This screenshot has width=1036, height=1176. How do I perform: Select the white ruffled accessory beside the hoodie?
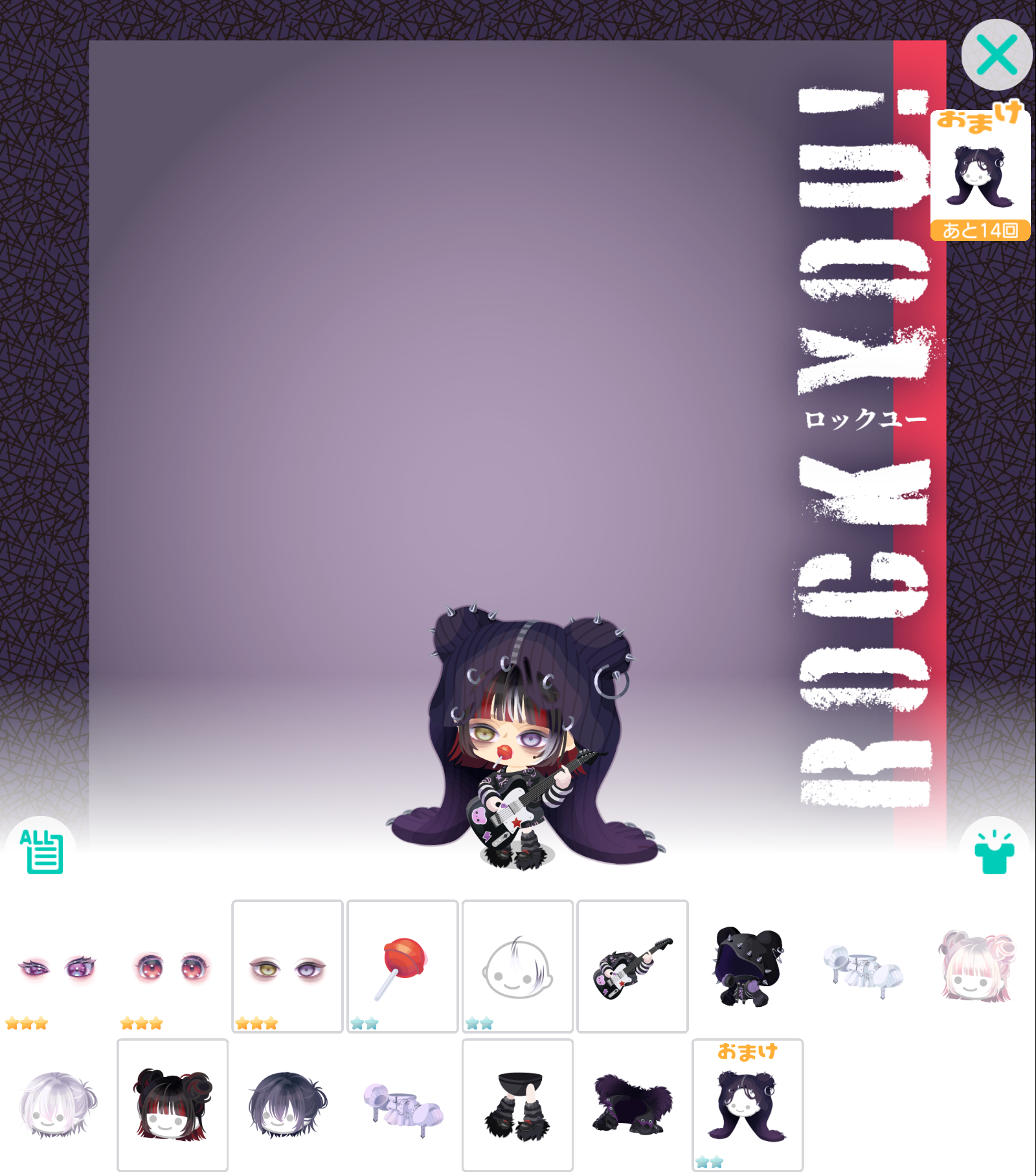[x=862, y=967]
